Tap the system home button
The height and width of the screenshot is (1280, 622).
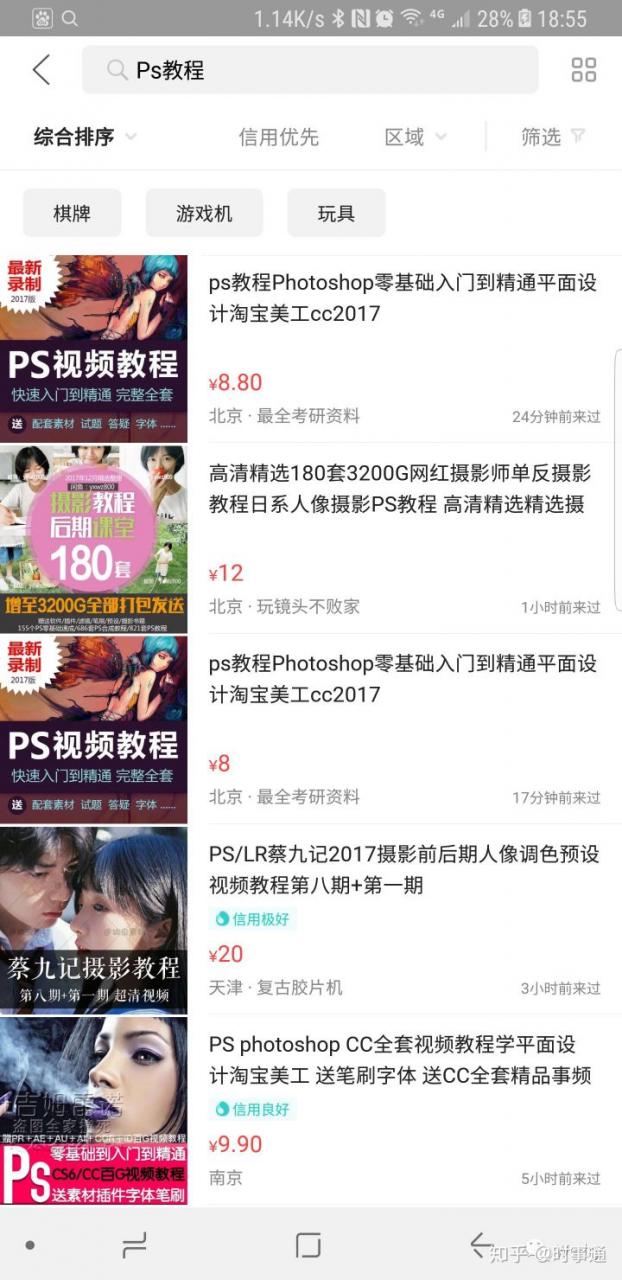pos(308,1245)
